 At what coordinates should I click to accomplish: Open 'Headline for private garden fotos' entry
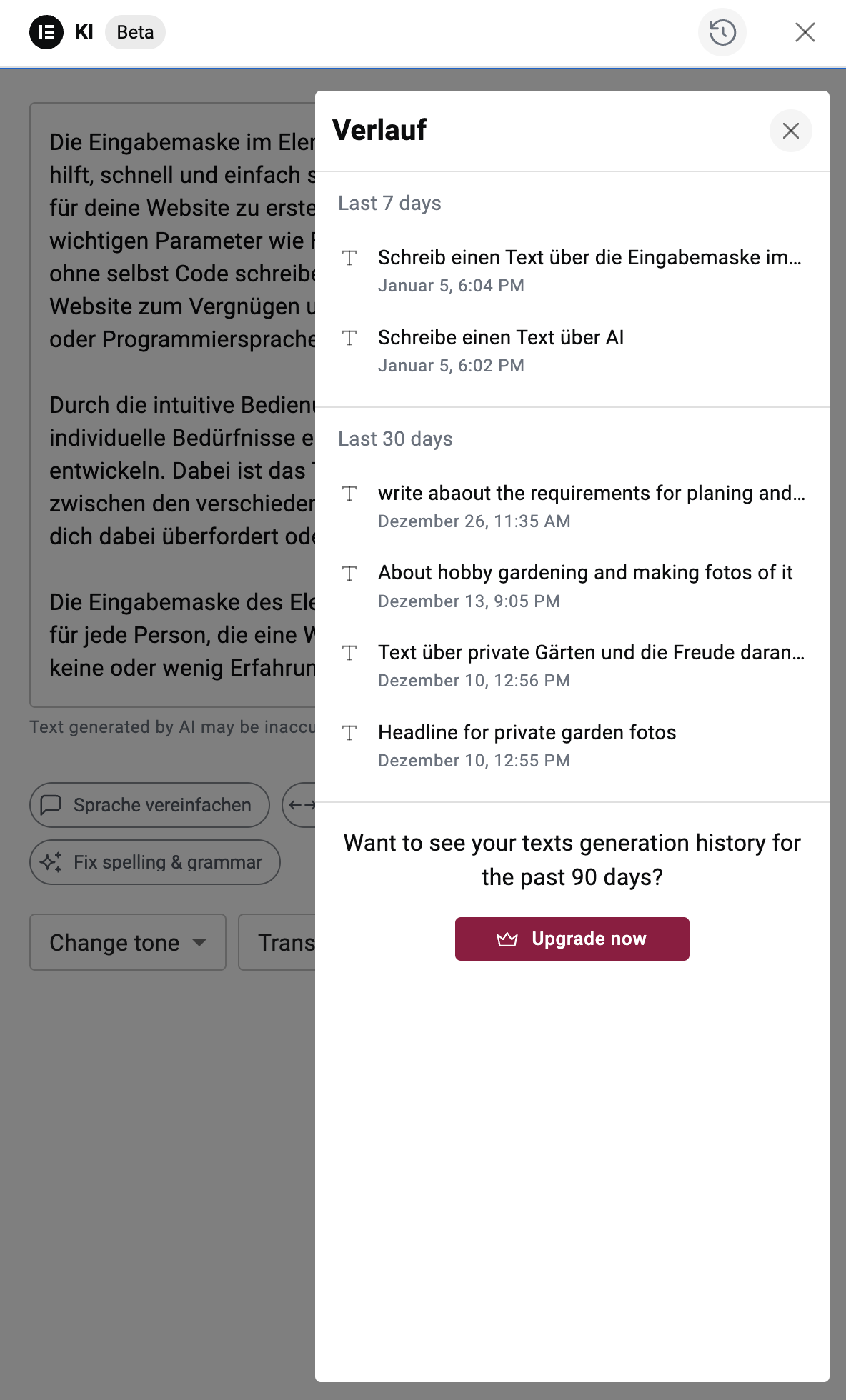[x=572, y=746]
